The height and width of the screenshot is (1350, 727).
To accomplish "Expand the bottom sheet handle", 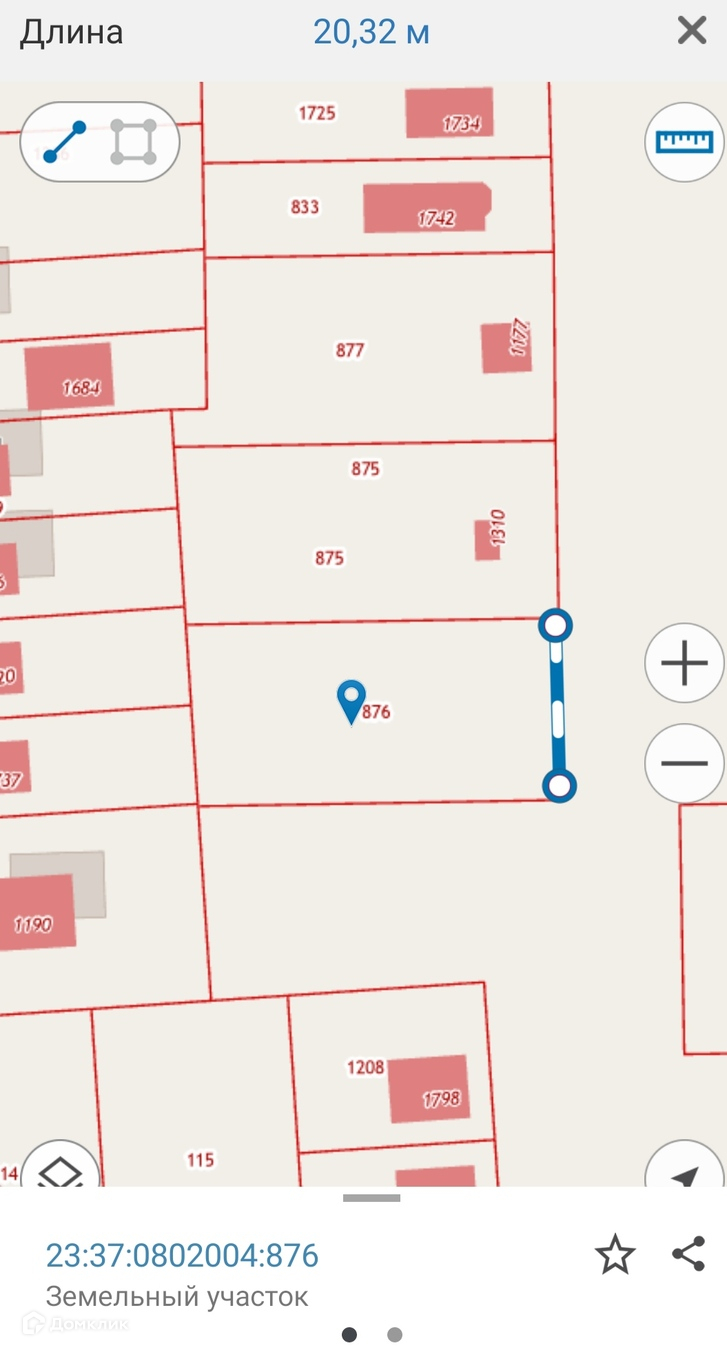I will (372, 1198).
